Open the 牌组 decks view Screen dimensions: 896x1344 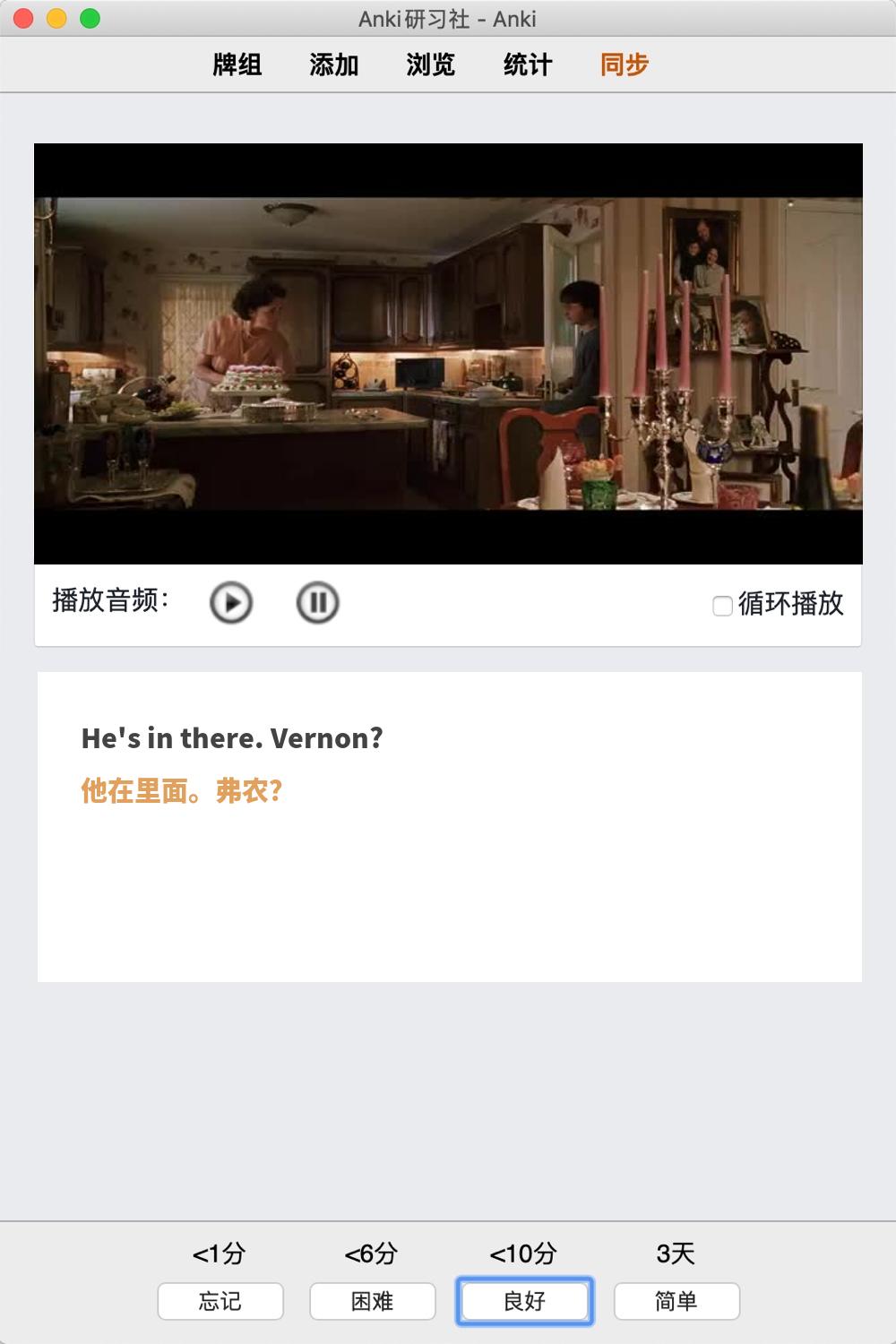237,65
